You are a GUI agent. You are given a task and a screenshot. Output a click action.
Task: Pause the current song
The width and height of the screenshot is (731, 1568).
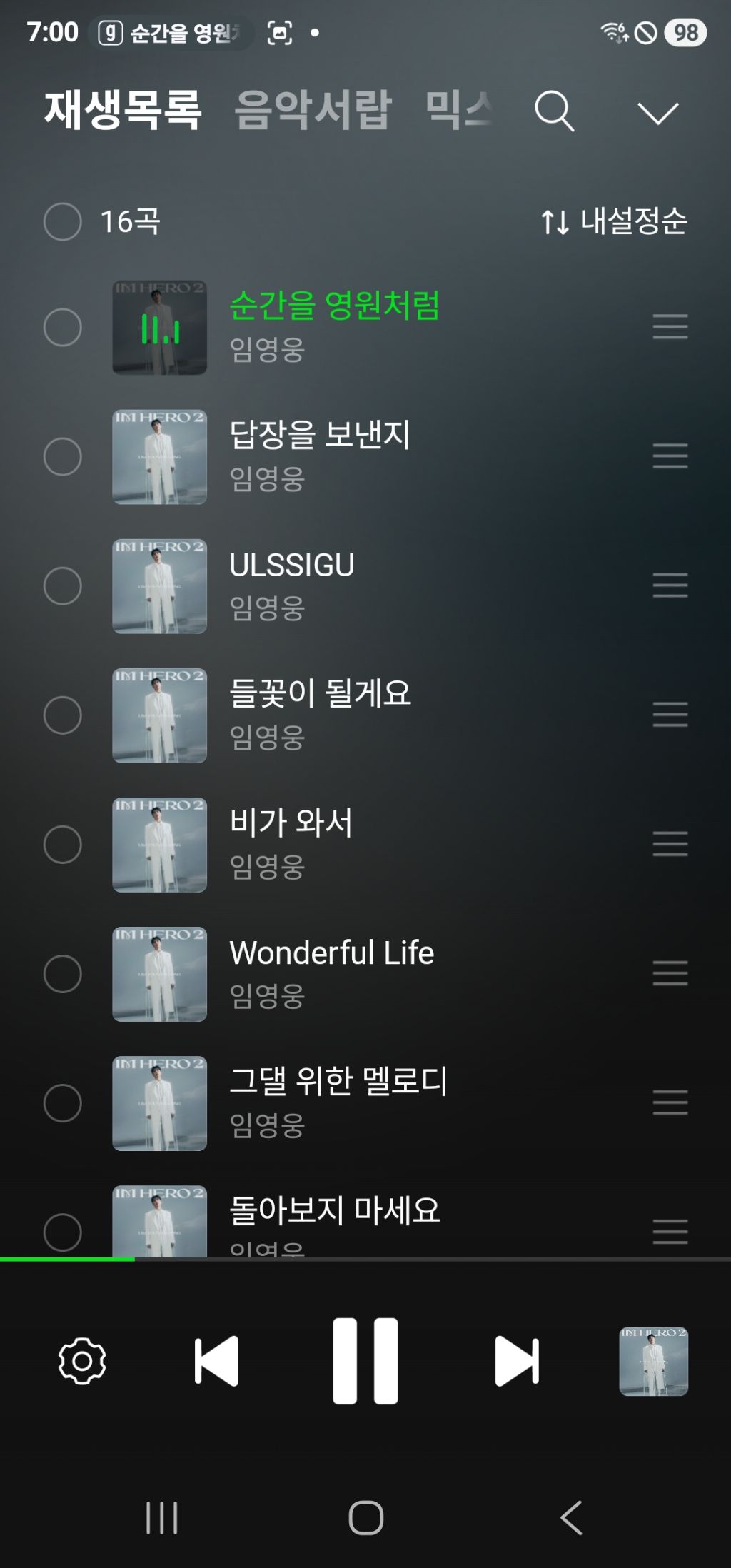[365, 1361]
